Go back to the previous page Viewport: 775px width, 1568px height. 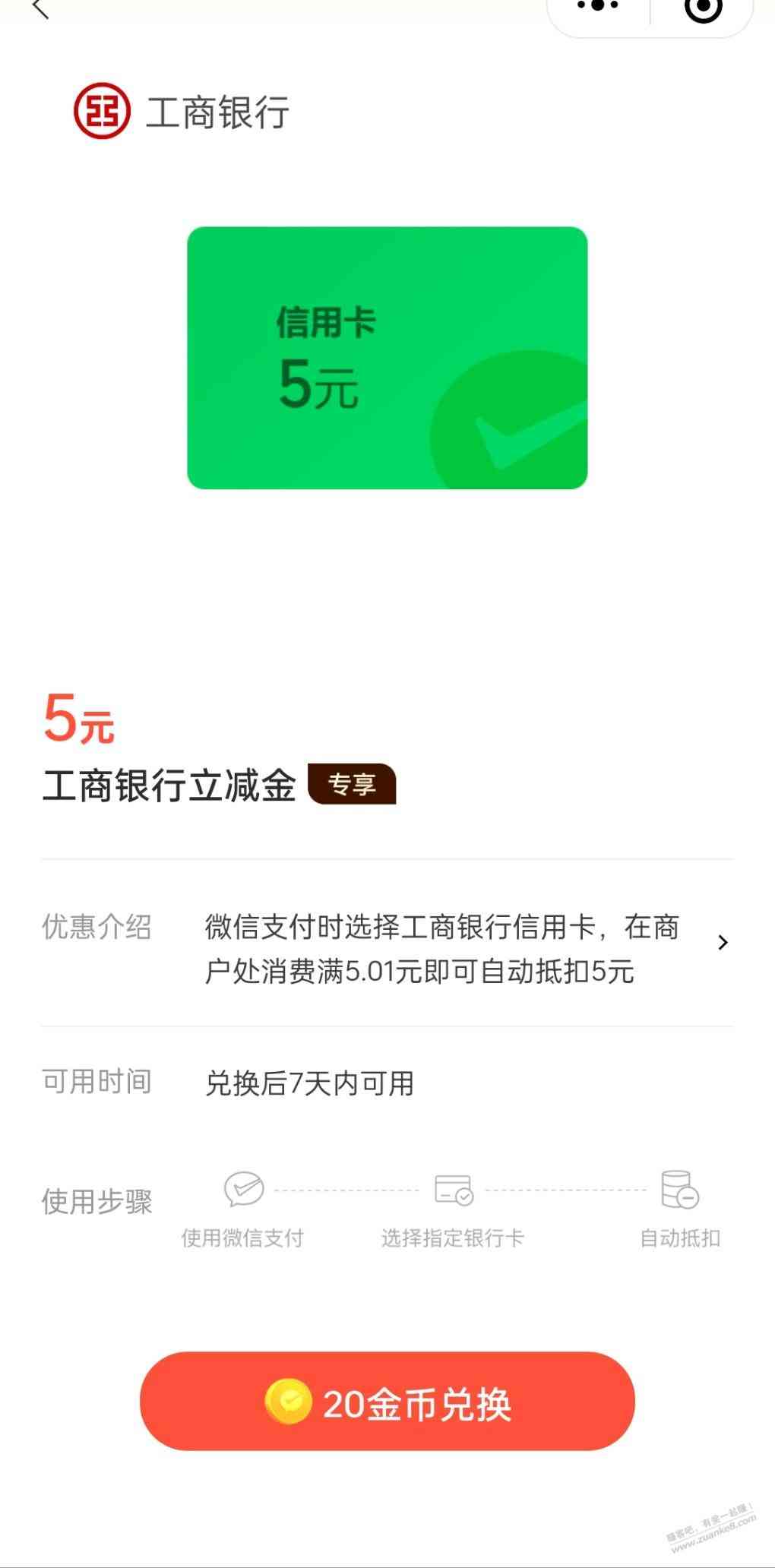40,9
